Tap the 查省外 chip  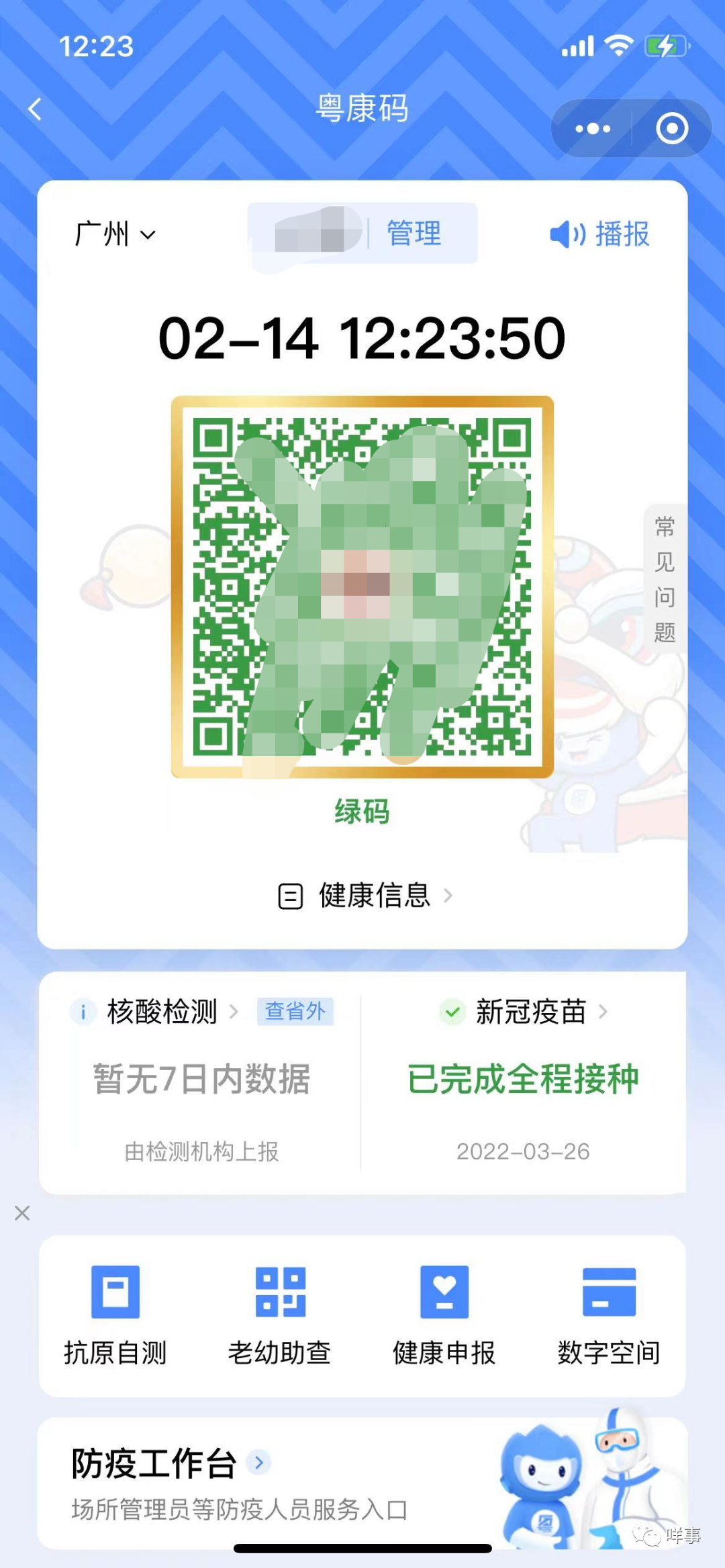(x=295, y=1011)
